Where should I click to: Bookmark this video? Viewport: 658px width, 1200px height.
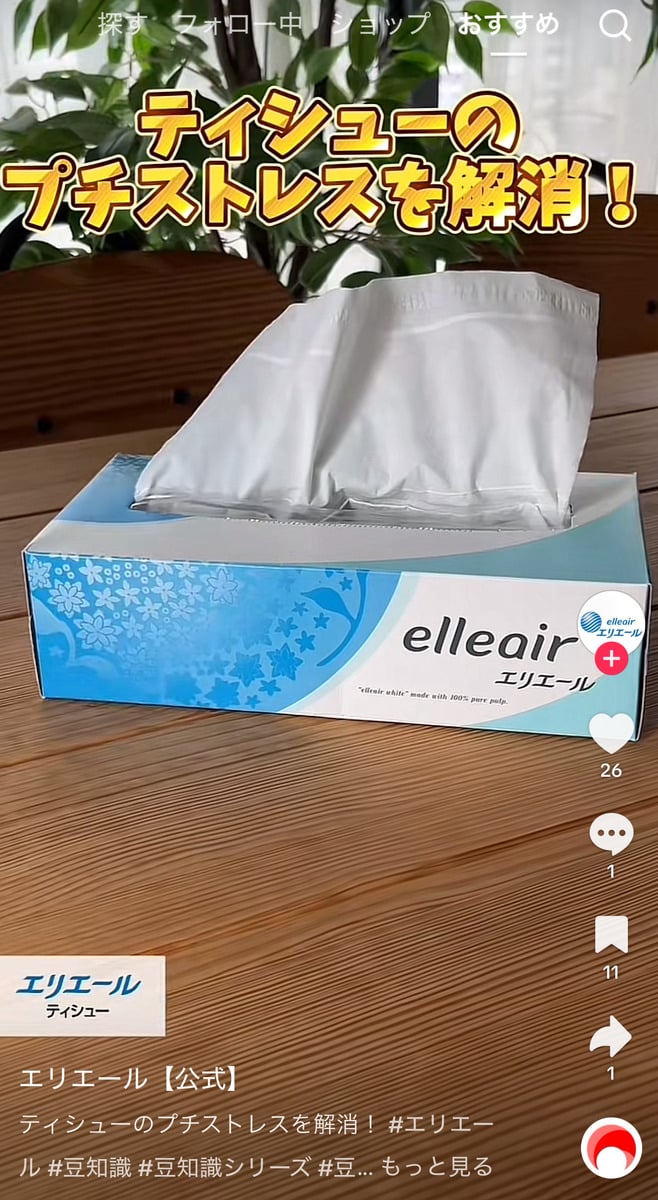pyautogui.click(x=611, y=935)
